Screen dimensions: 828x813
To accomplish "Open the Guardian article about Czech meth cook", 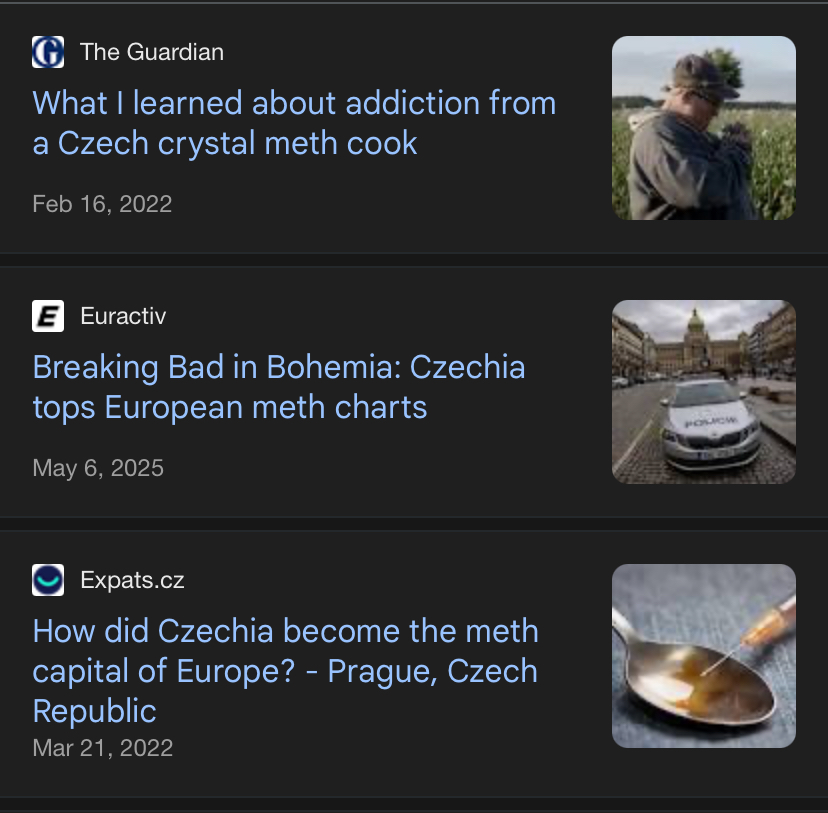I will pos(294,123).
